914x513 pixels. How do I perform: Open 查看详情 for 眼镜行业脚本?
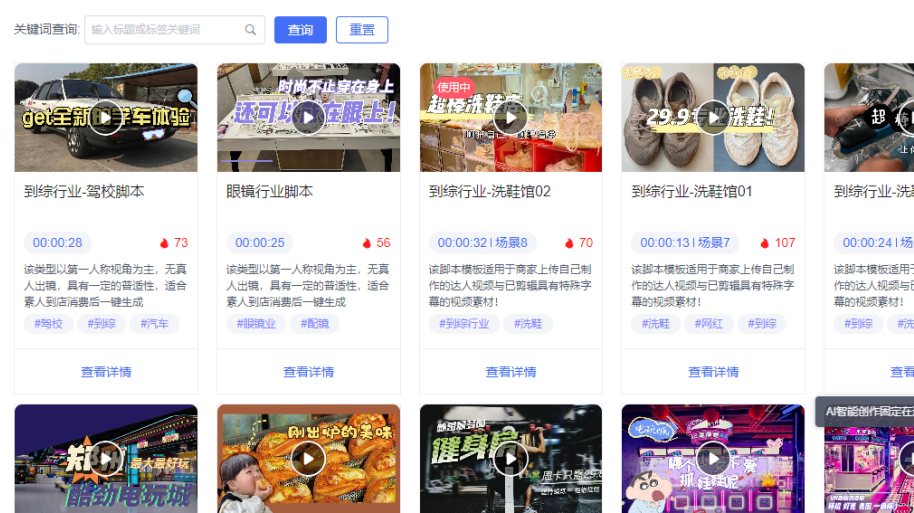308,372
